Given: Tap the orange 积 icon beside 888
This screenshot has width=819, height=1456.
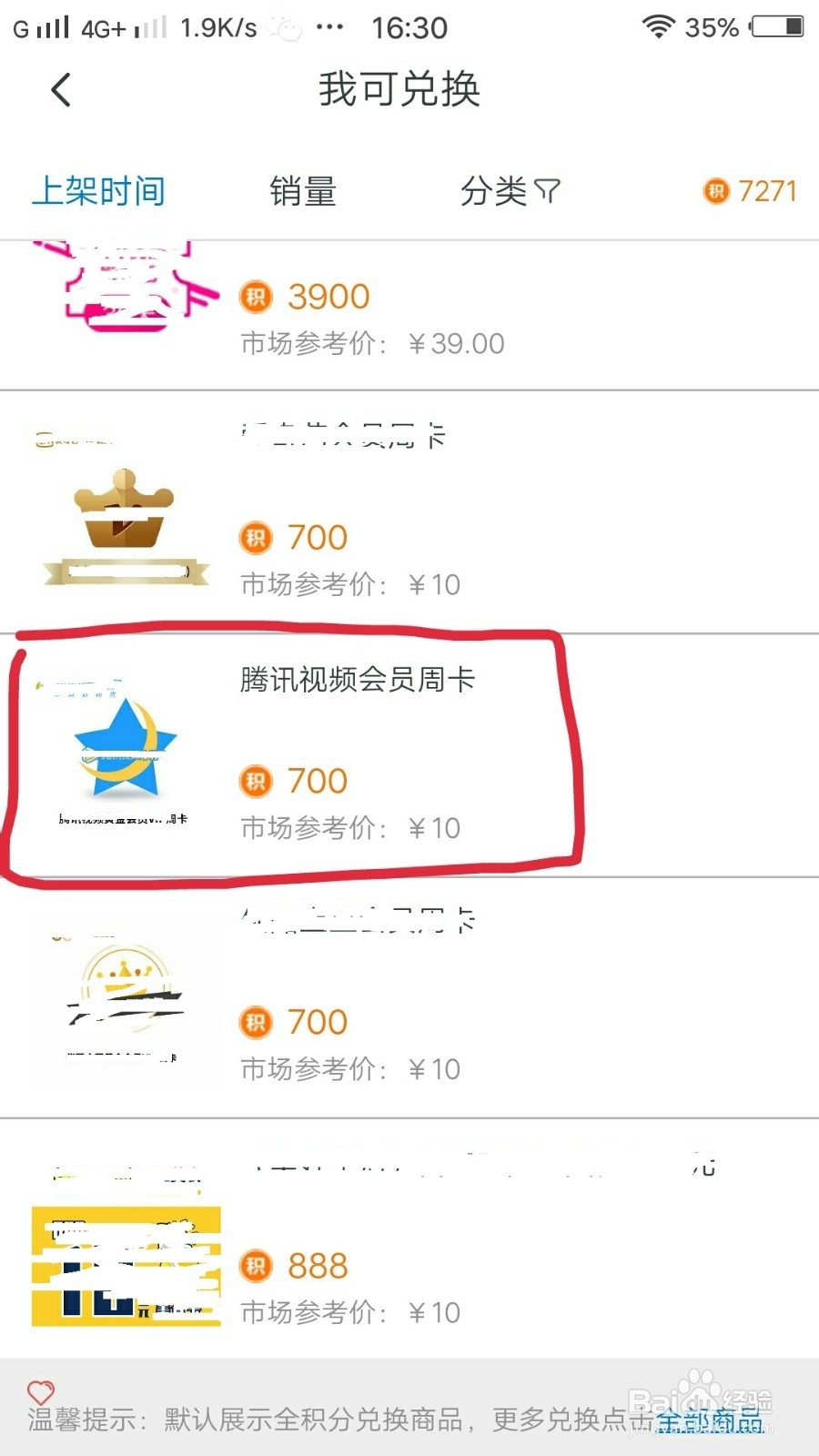Looking at the screenshot, I should pyautogui.click(x=256, y=1267).
